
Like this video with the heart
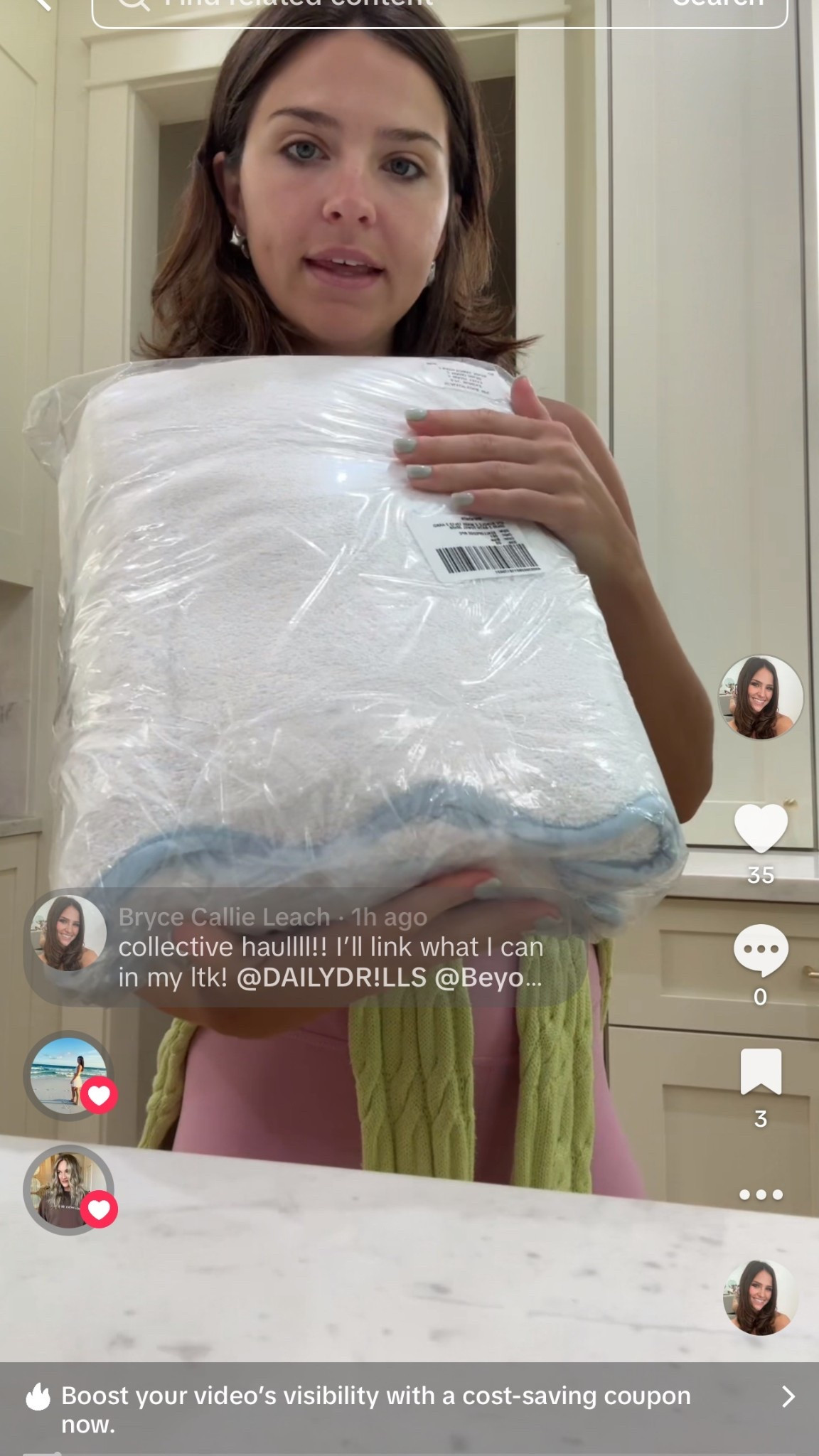point(761,828)
